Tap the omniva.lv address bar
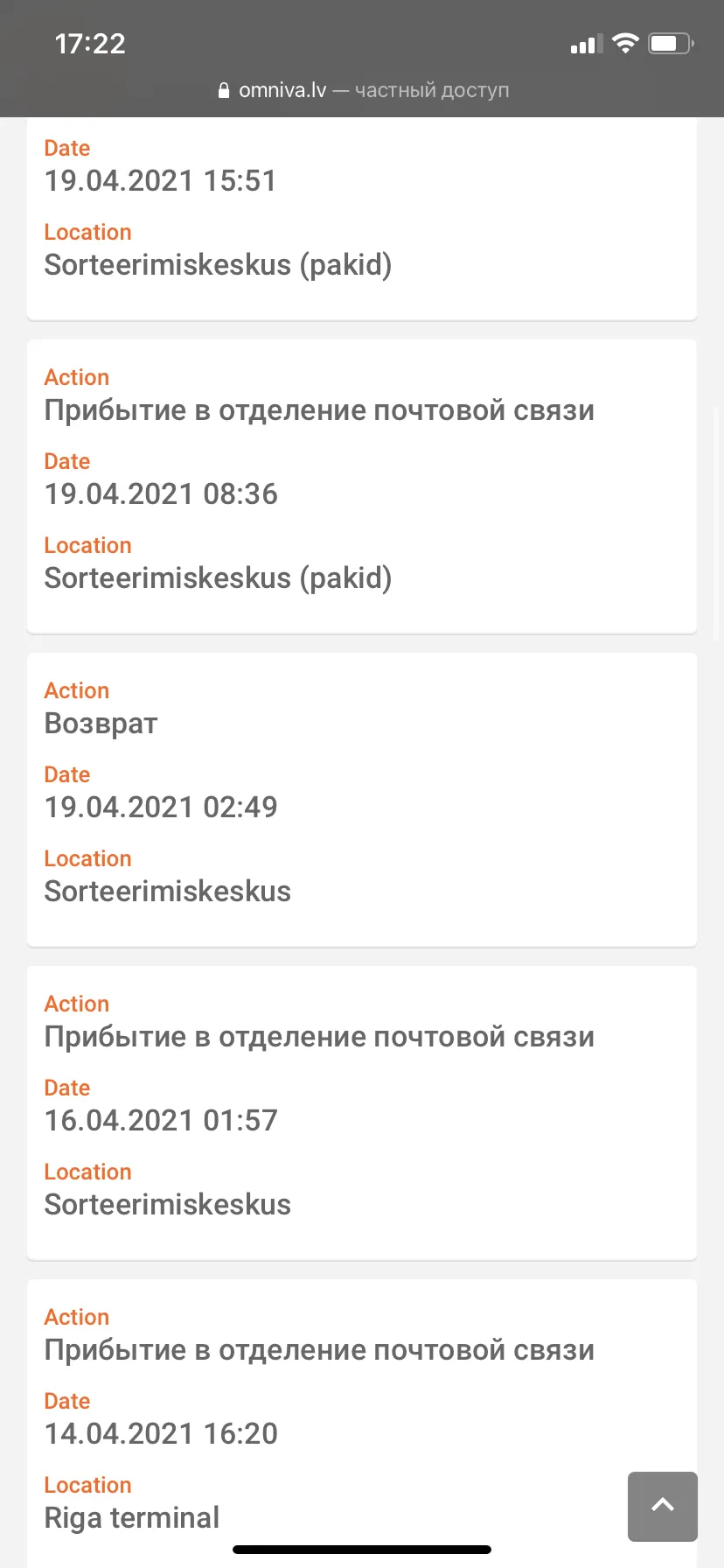The image size is (724, 1568). tap(362, 90)
